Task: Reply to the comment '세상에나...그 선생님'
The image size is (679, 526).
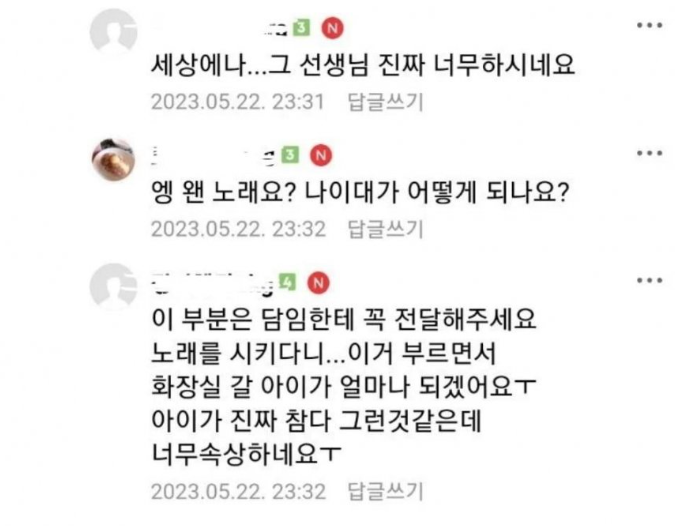Action: pos(385,101)
